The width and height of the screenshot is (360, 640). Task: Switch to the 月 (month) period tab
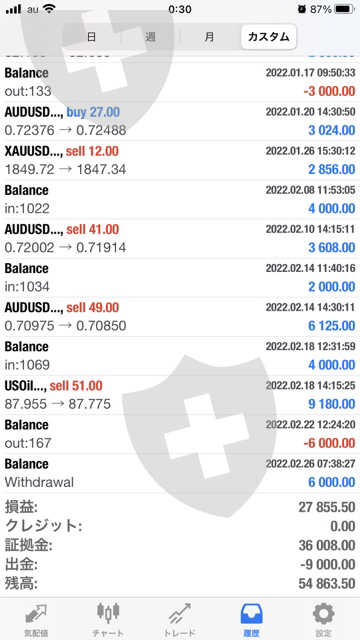[x=209, y=37]
